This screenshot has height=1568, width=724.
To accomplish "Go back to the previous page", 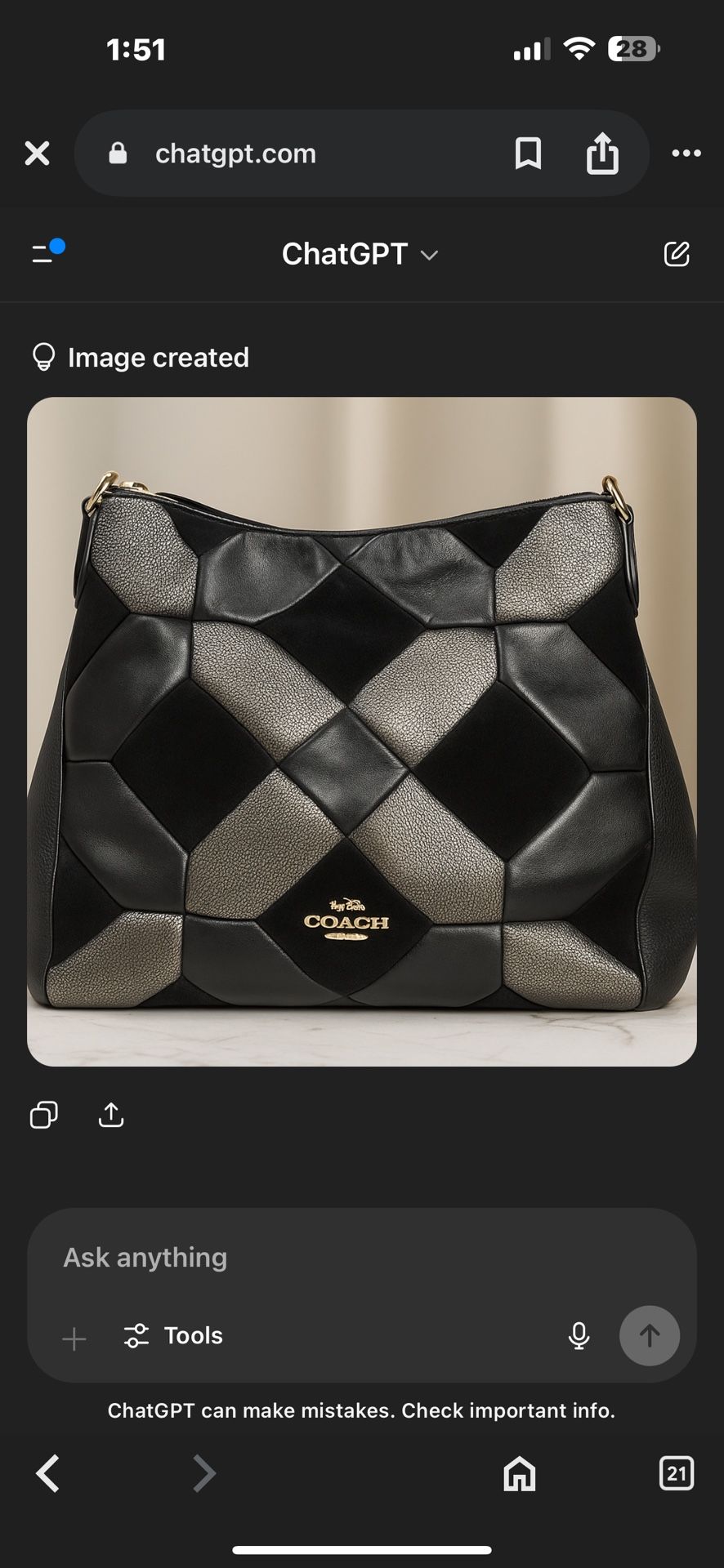I will pos(48,1473).
